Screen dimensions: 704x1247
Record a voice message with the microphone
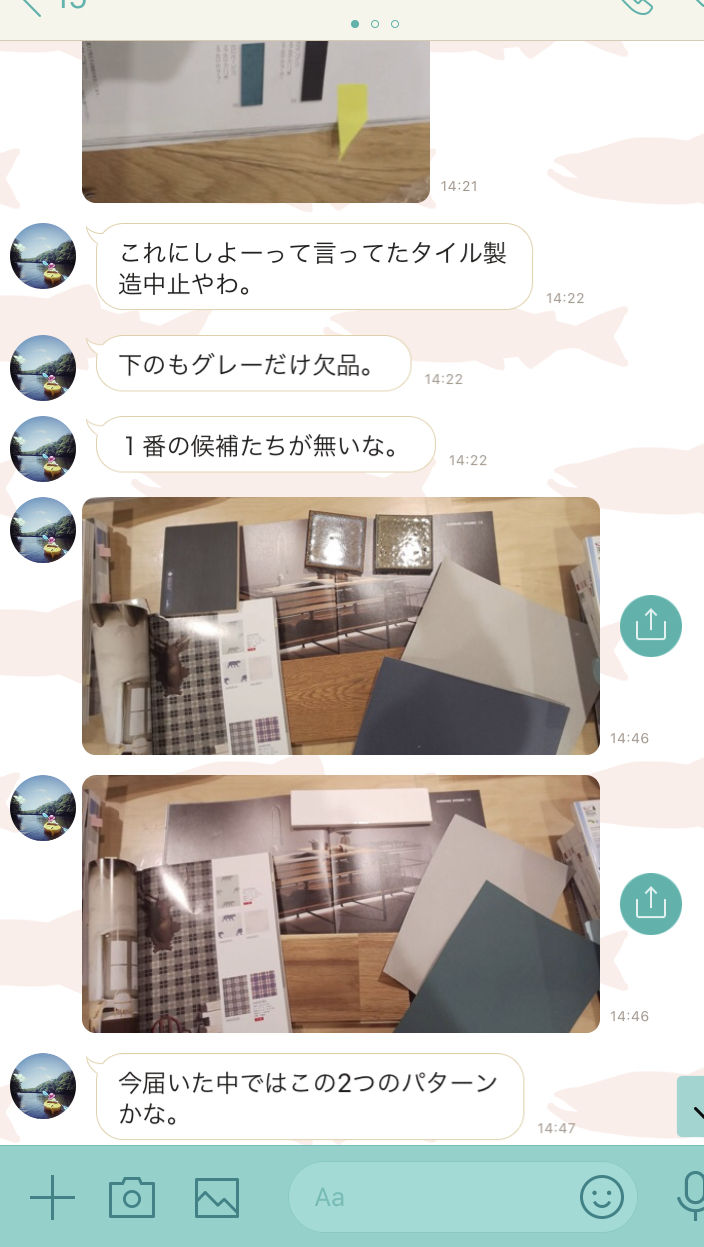tap(690, 1197)
